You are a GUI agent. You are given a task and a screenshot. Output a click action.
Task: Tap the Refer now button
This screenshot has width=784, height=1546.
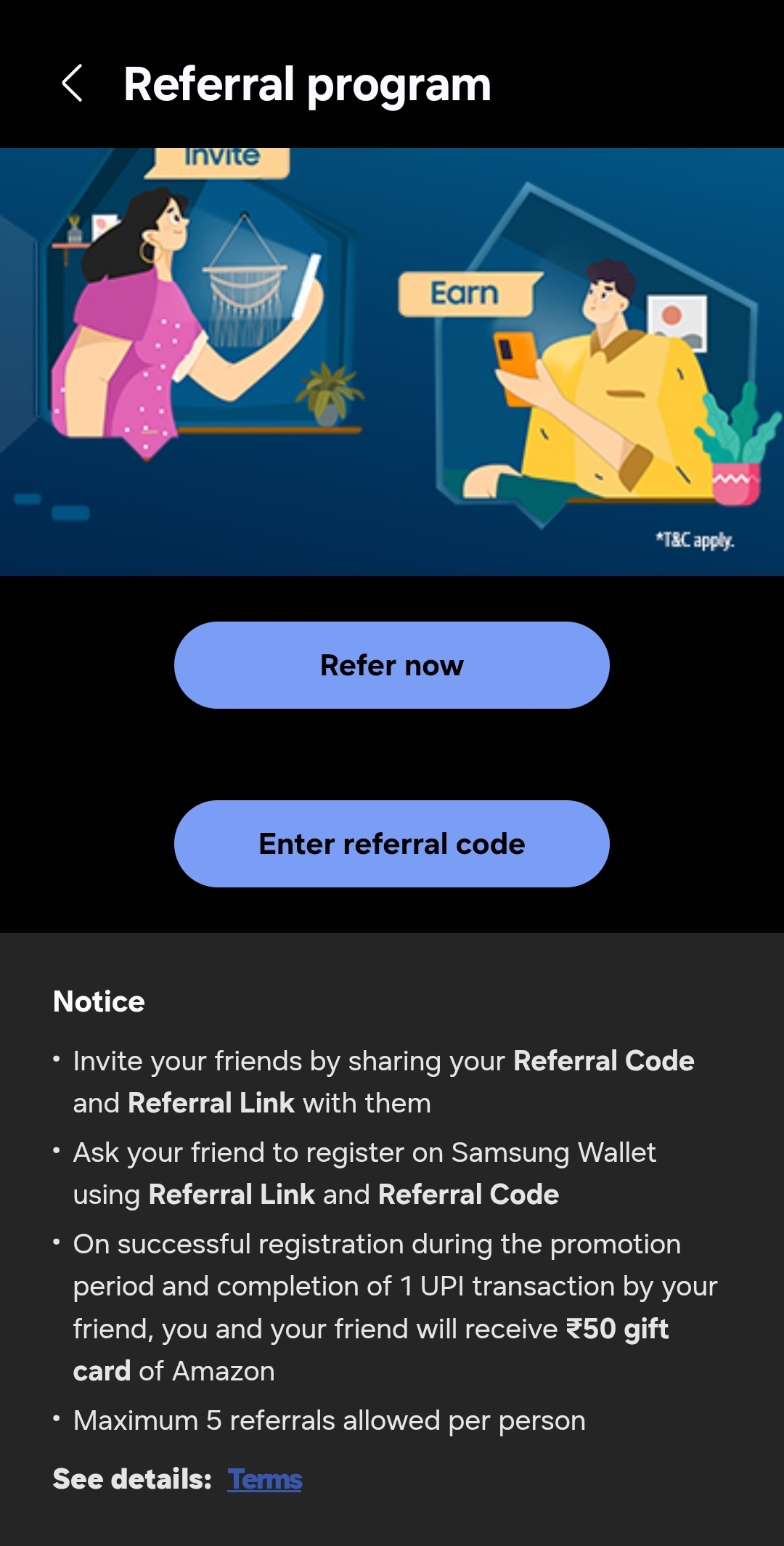[391, 665]
